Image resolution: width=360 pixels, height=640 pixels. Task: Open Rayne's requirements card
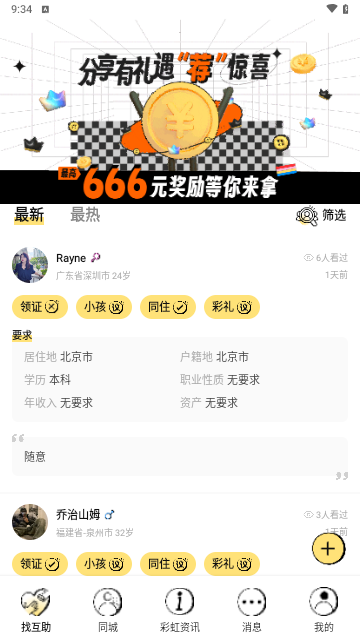(x=180, y=380)
